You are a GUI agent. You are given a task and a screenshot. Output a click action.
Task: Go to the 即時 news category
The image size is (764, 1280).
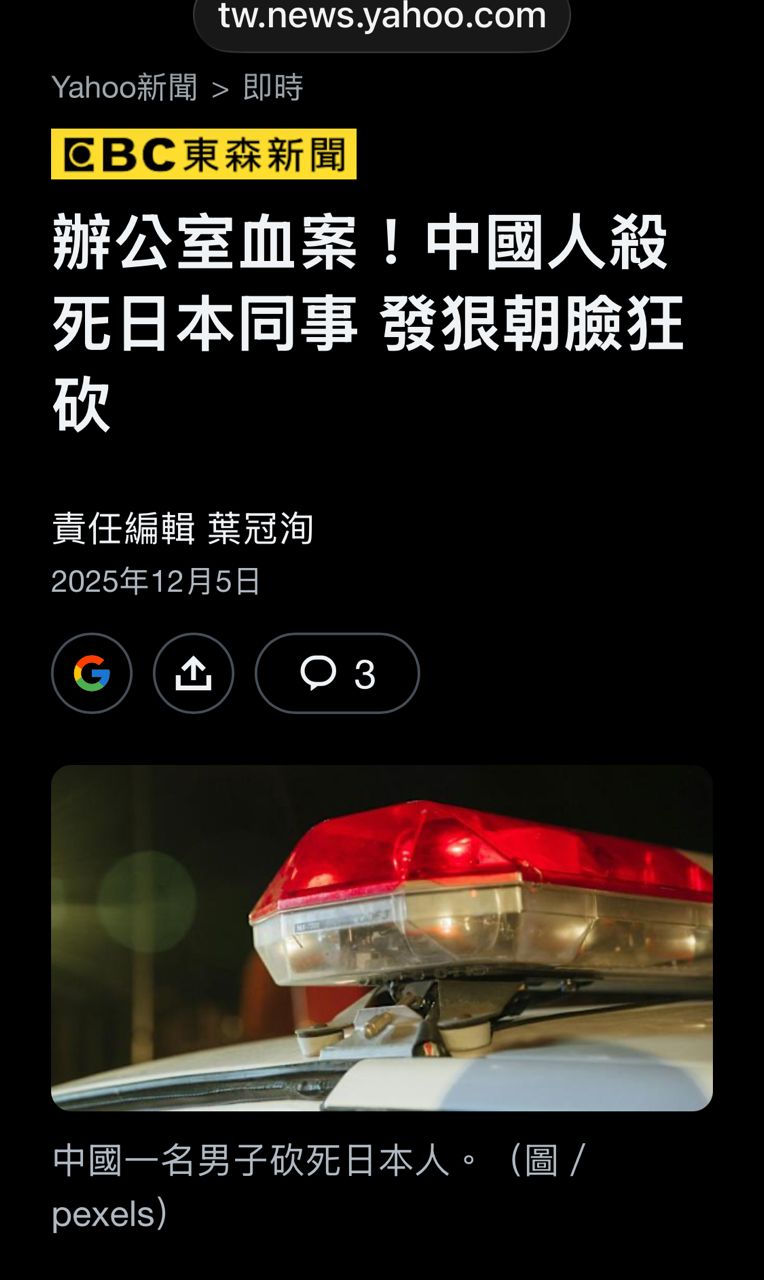coord(272,88)
